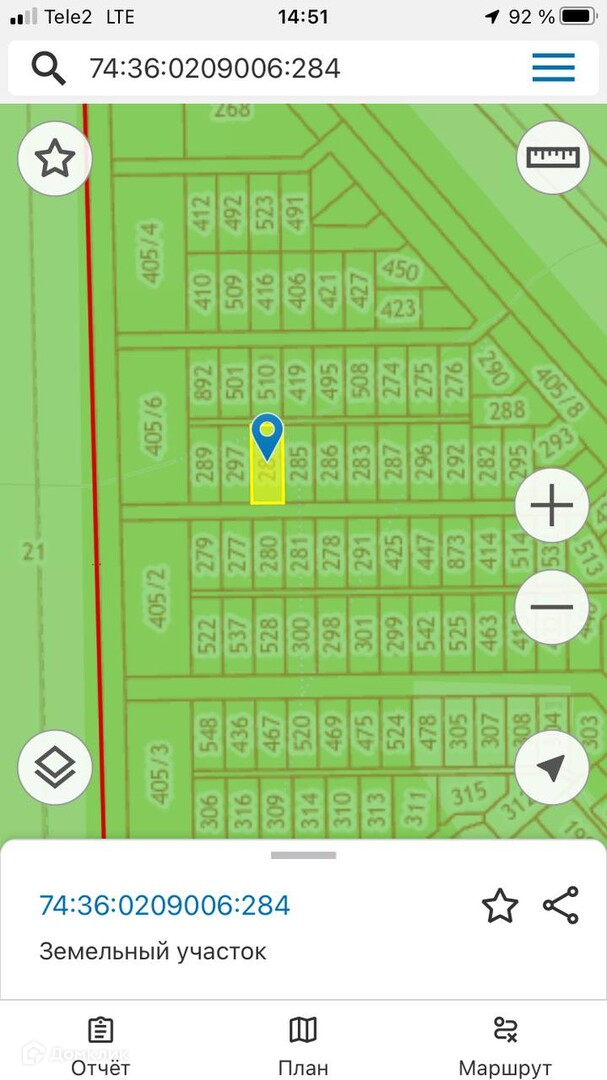Image resolution: width=607 pixels, height=1080 pixels.
Task: Share the parcel information
Action: pos(561,906)
